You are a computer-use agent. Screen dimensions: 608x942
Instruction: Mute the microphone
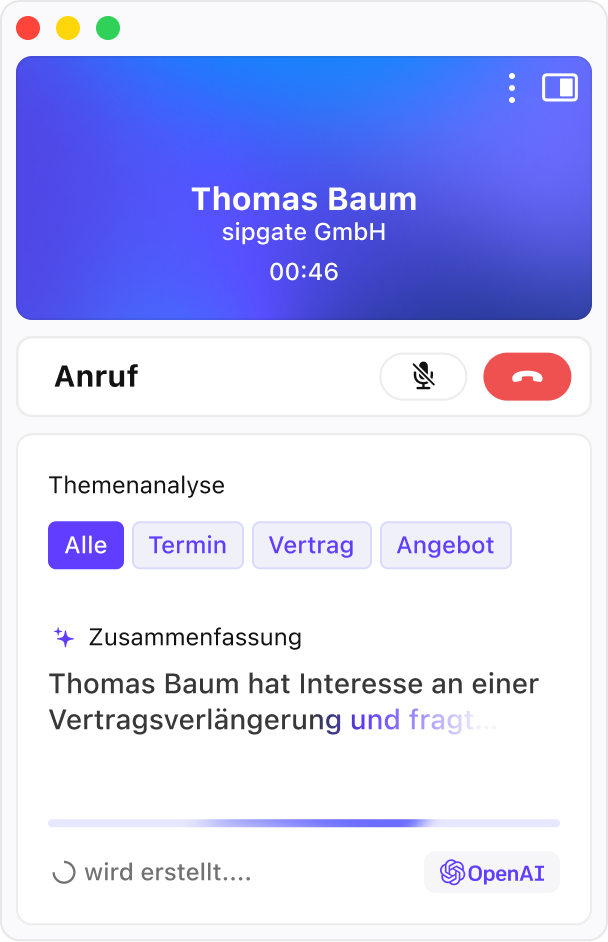[423, 377]
